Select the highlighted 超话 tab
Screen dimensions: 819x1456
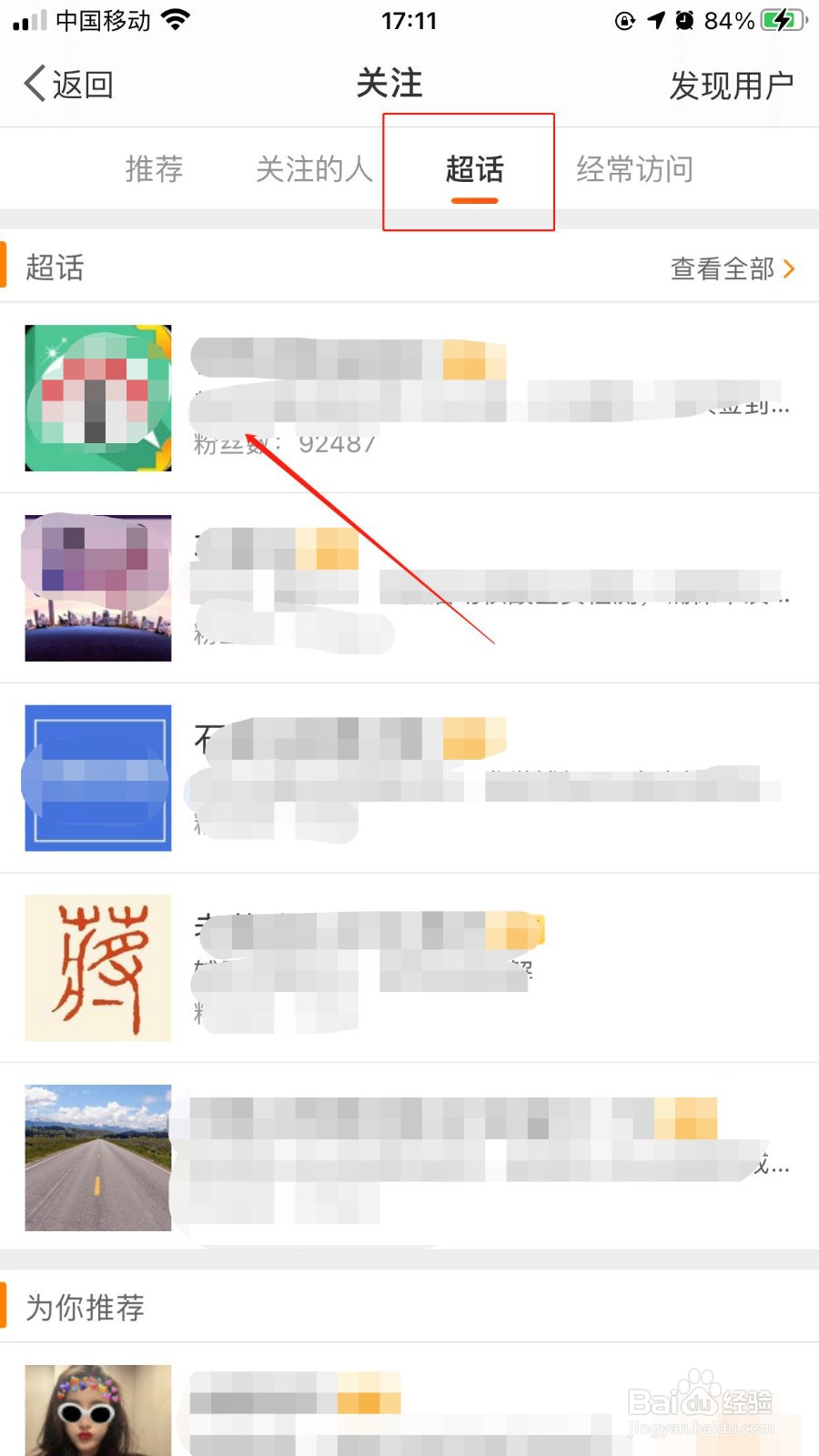[x=472, y=169]
